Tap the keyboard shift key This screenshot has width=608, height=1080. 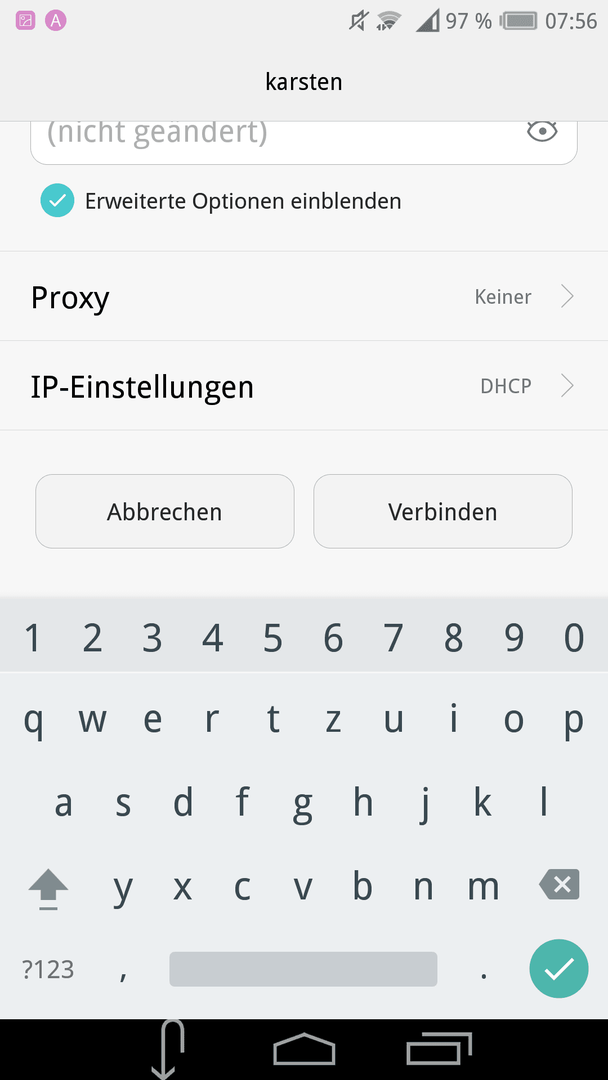48,889
